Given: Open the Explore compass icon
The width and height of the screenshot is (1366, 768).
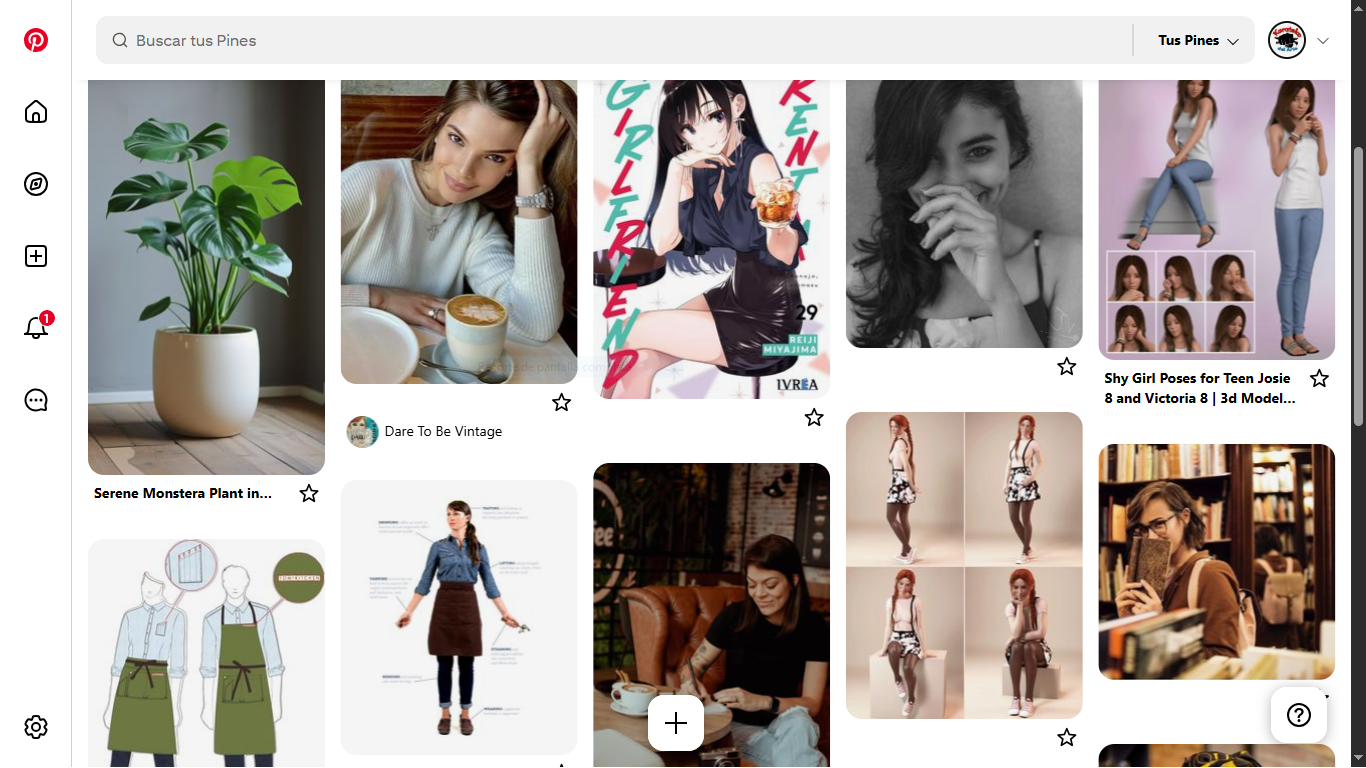Looking at the screenshot, I should point(36,184).
